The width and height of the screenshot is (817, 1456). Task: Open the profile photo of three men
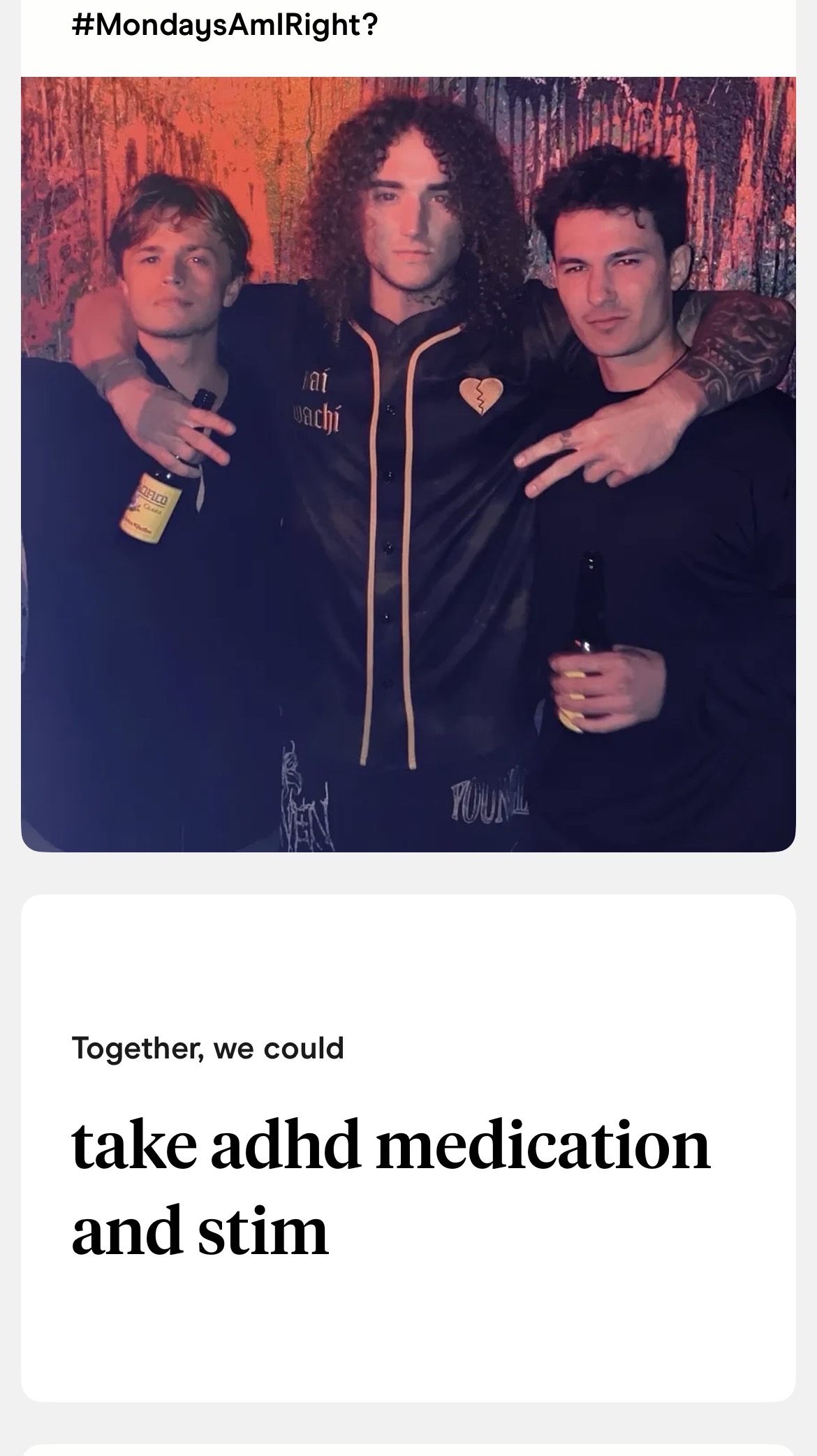pyautogui.click(x=408, y=464)
